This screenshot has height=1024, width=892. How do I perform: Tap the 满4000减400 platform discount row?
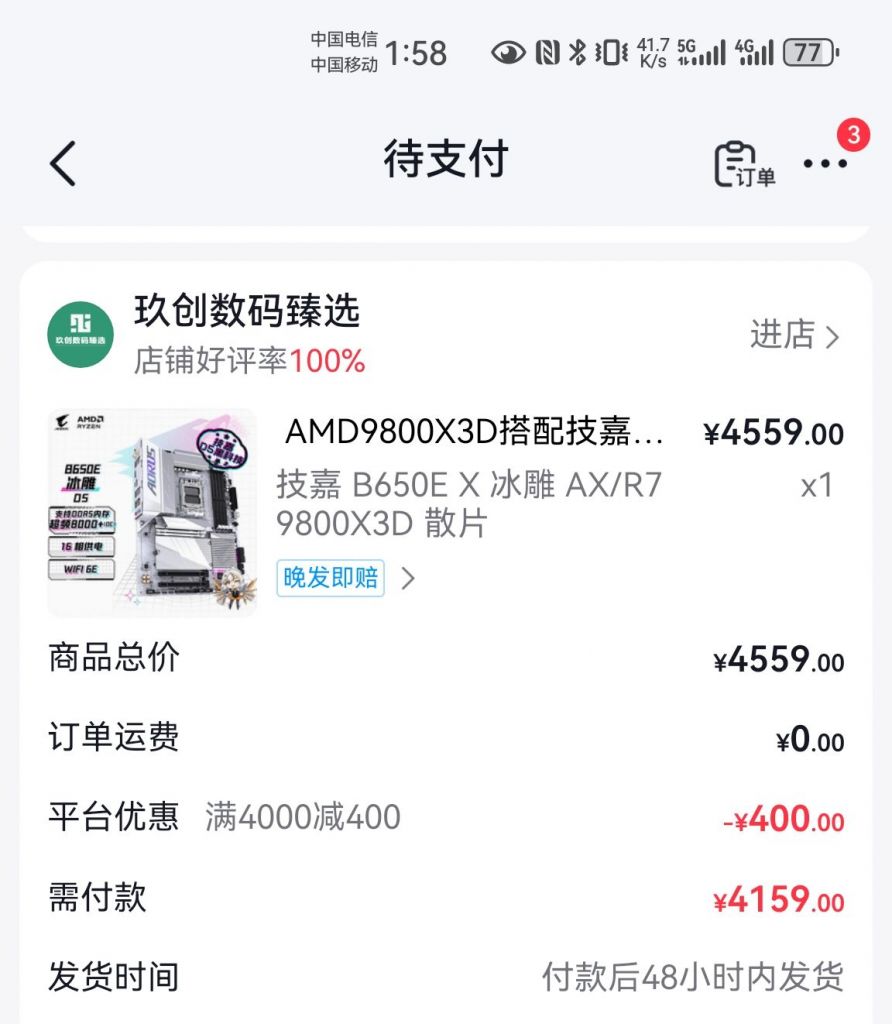click(x=300, y=819)
